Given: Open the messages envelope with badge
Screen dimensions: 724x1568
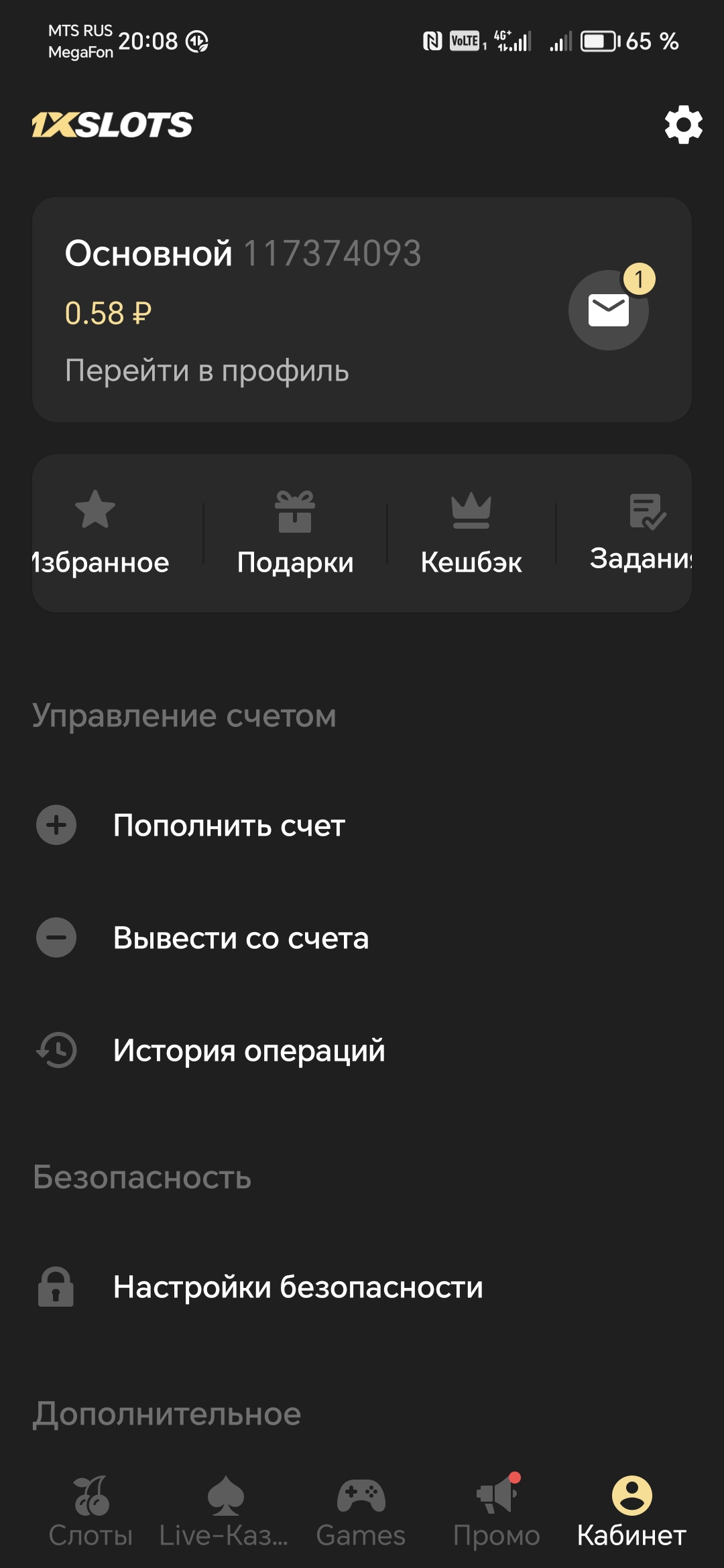Looking at the screenshot, I should click(x=609, y=310).
